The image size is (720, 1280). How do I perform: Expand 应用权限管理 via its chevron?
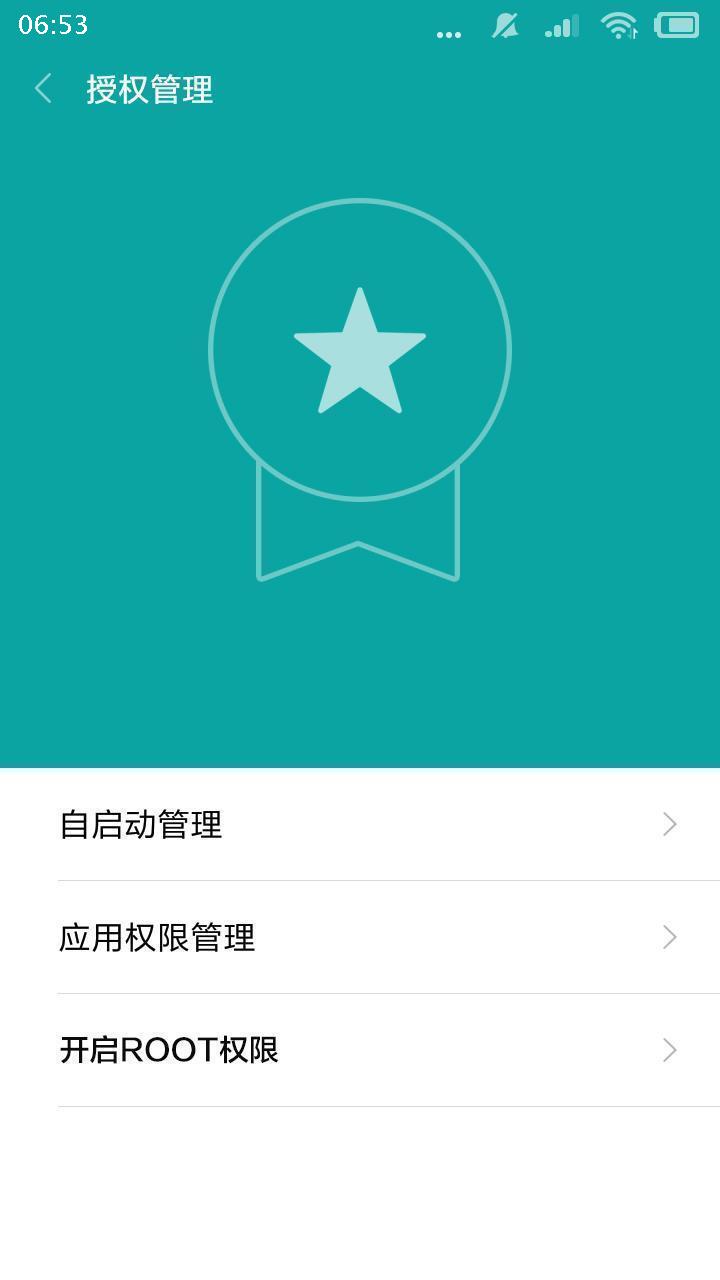[668, 938]
